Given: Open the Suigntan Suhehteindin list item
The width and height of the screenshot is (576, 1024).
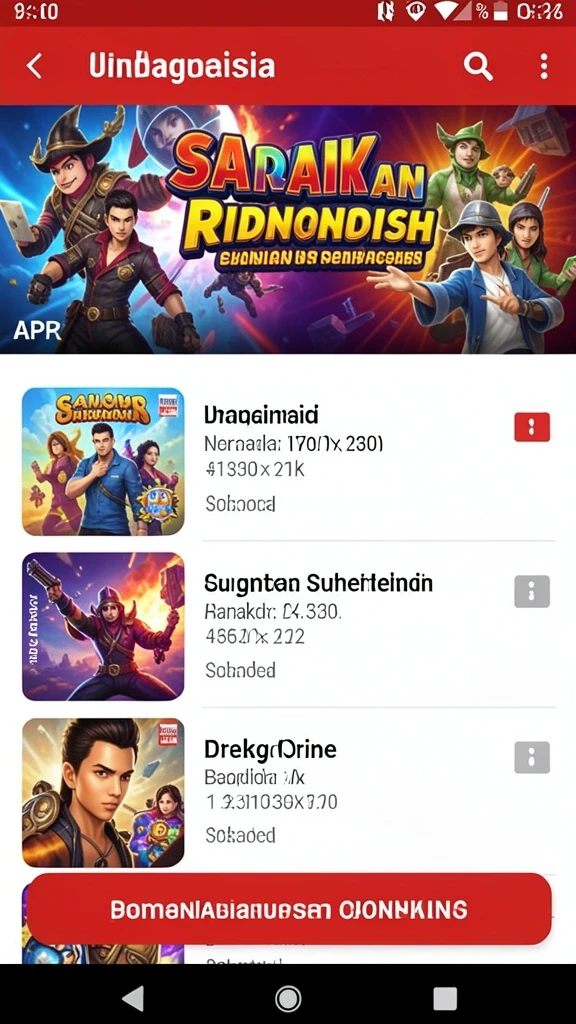Looking at the screenshot, I should pyautogui.click(x=288, y=626).
